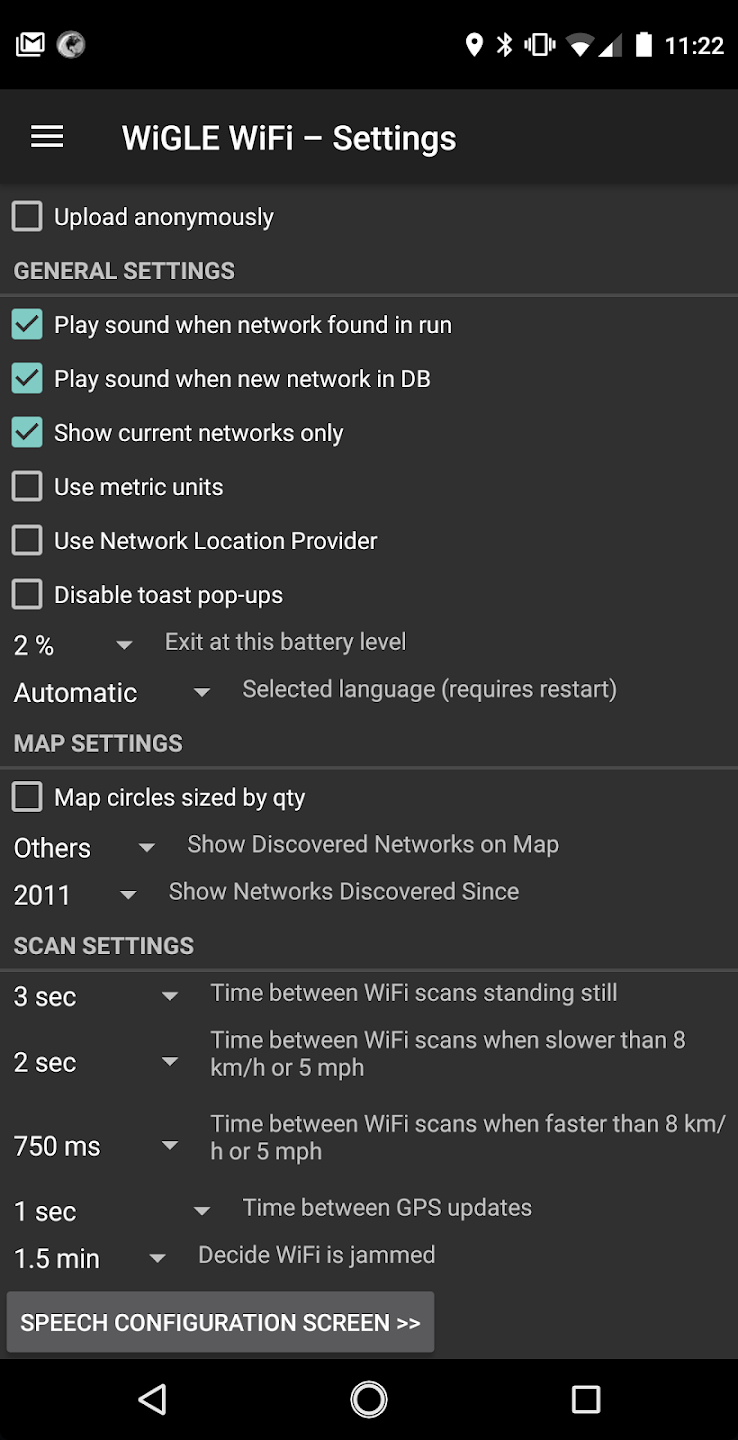
Task: Disable Show current networks only
Action: pos(27,433)
